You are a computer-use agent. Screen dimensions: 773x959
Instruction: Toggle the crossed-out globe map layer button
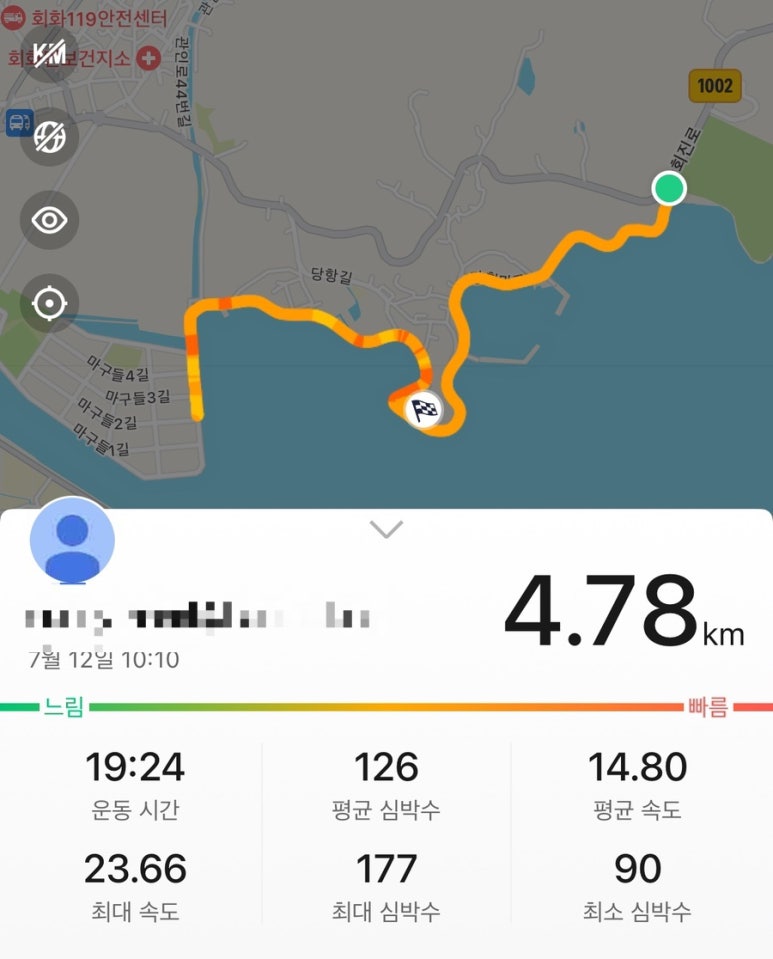(49, 137)
